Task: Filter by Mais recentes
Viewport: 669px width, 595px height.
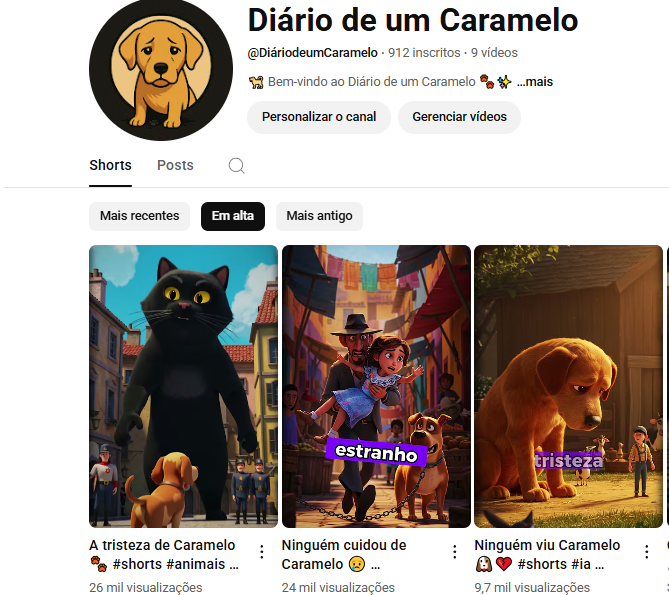Action: [139, 216]
